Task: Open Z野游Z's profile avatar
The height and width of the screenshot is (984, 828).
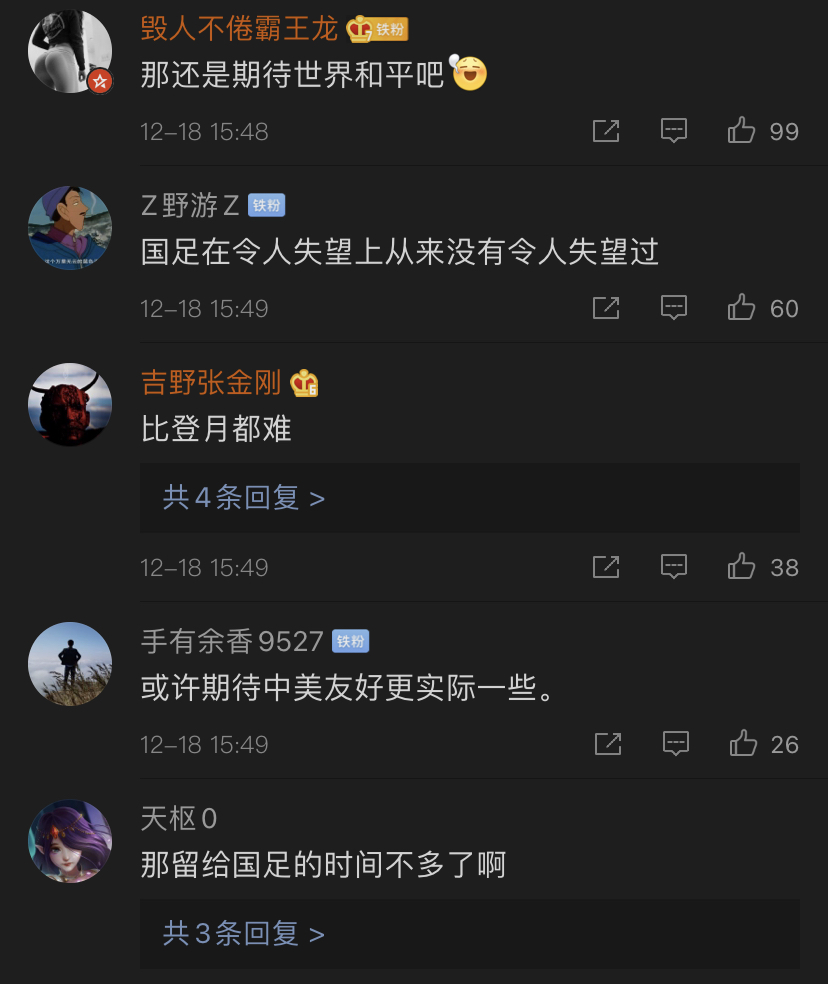Action: [x=69, y=228]
